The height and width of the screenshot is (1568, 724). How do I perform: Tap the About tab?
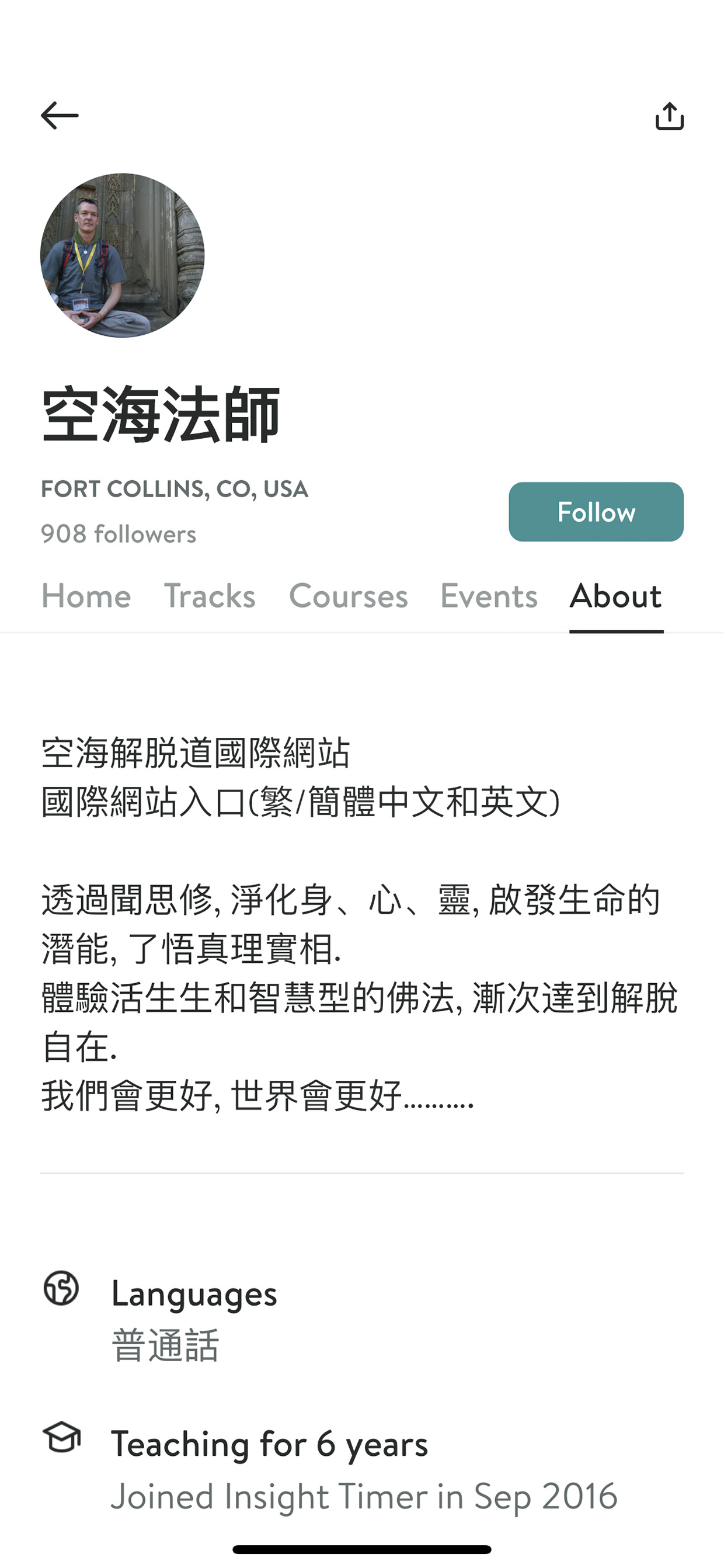pos(616,595)
